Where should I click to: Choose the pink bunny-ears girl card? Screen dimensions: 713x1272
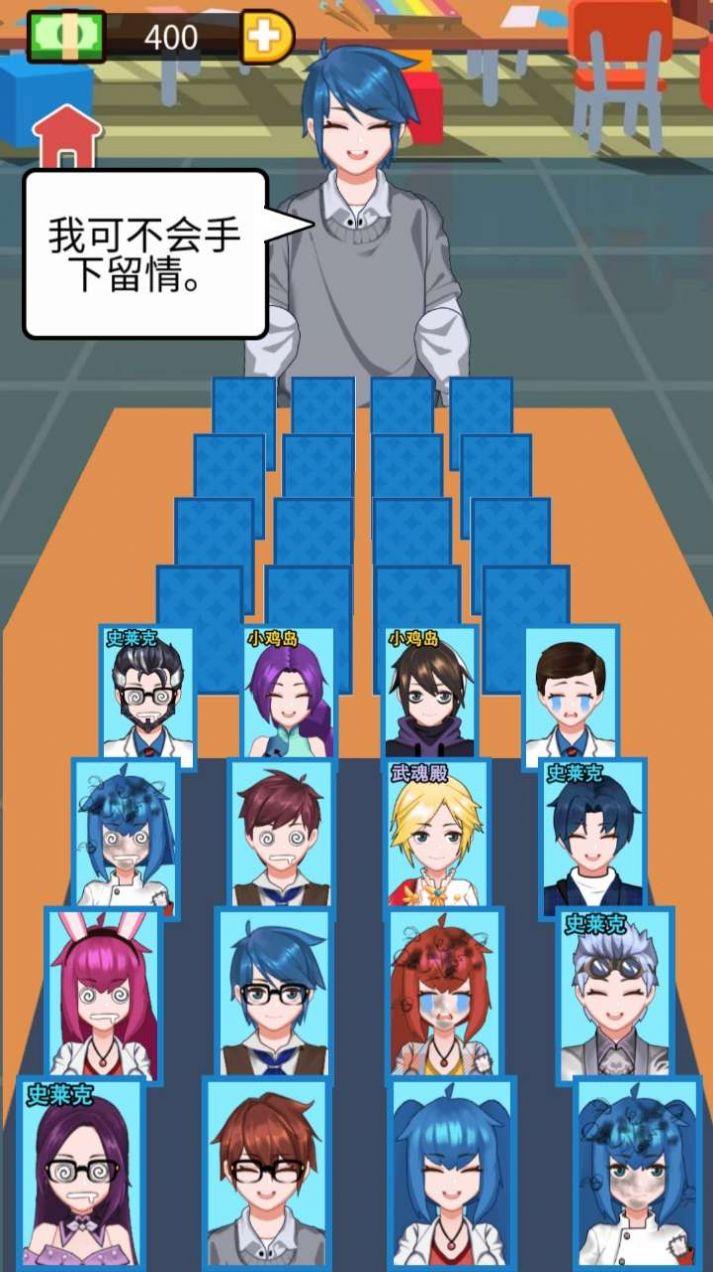[103, 993]
